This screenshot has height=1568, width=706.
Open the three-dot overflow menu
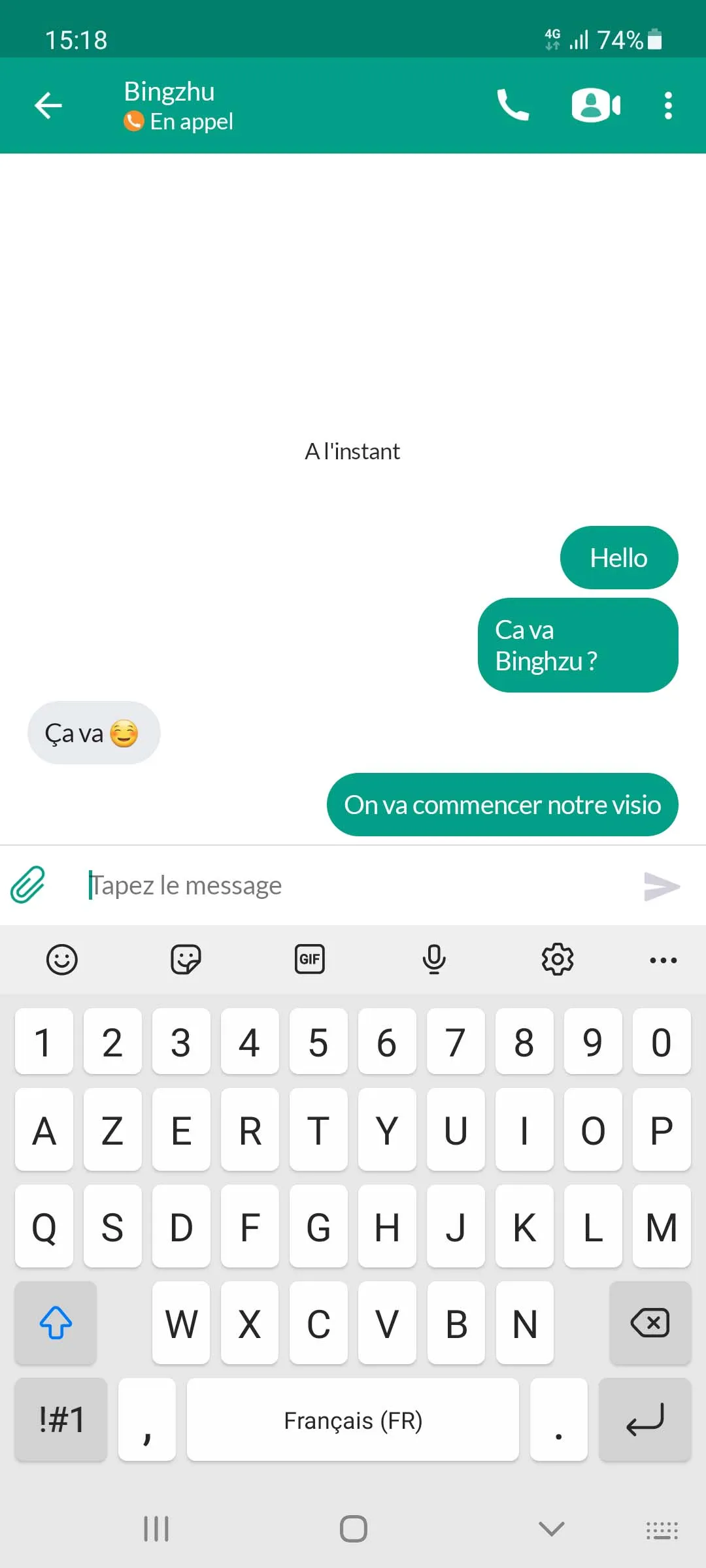(667, 105)
